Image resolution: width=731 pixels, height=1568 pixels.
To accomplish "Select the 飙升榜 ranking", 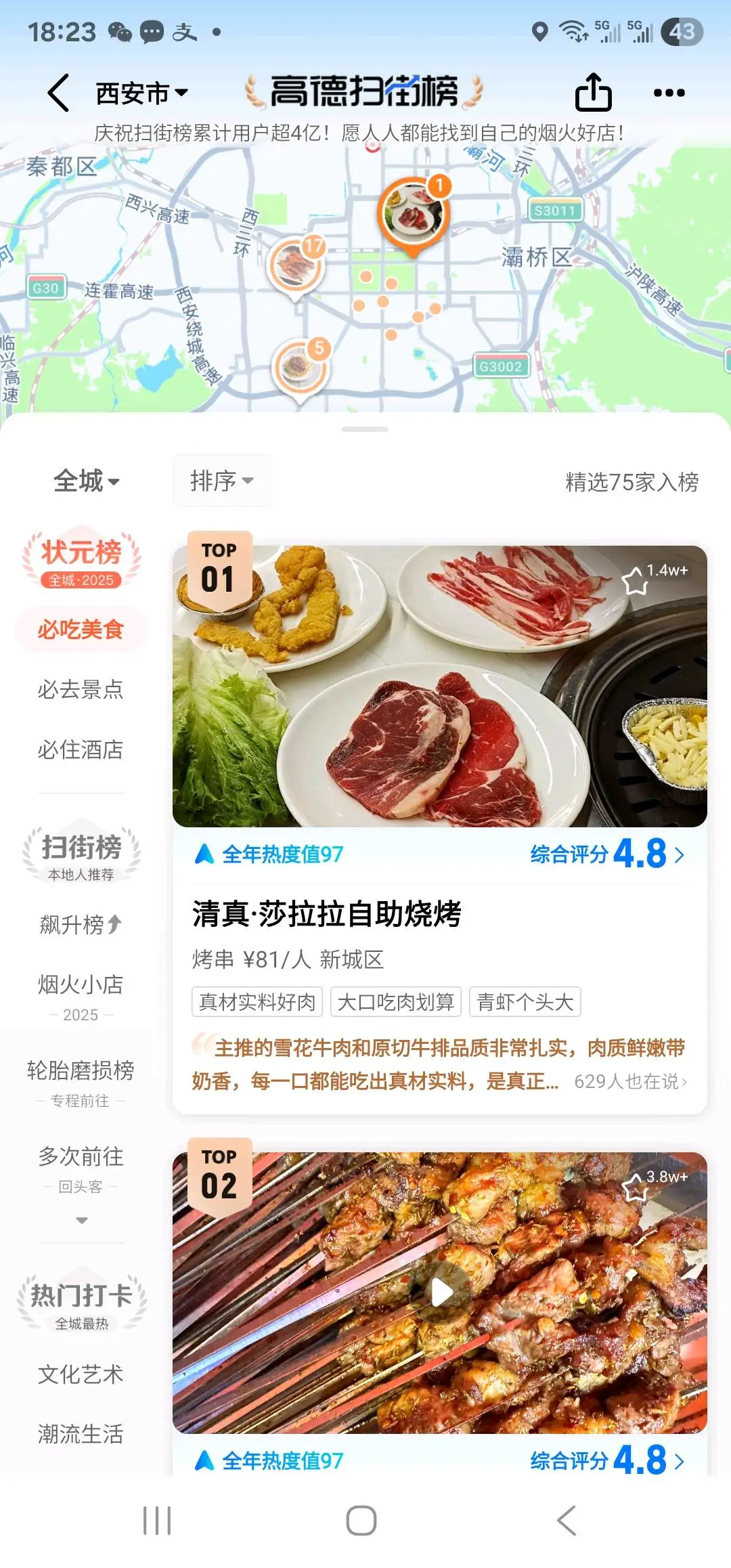I will point(81,924).
